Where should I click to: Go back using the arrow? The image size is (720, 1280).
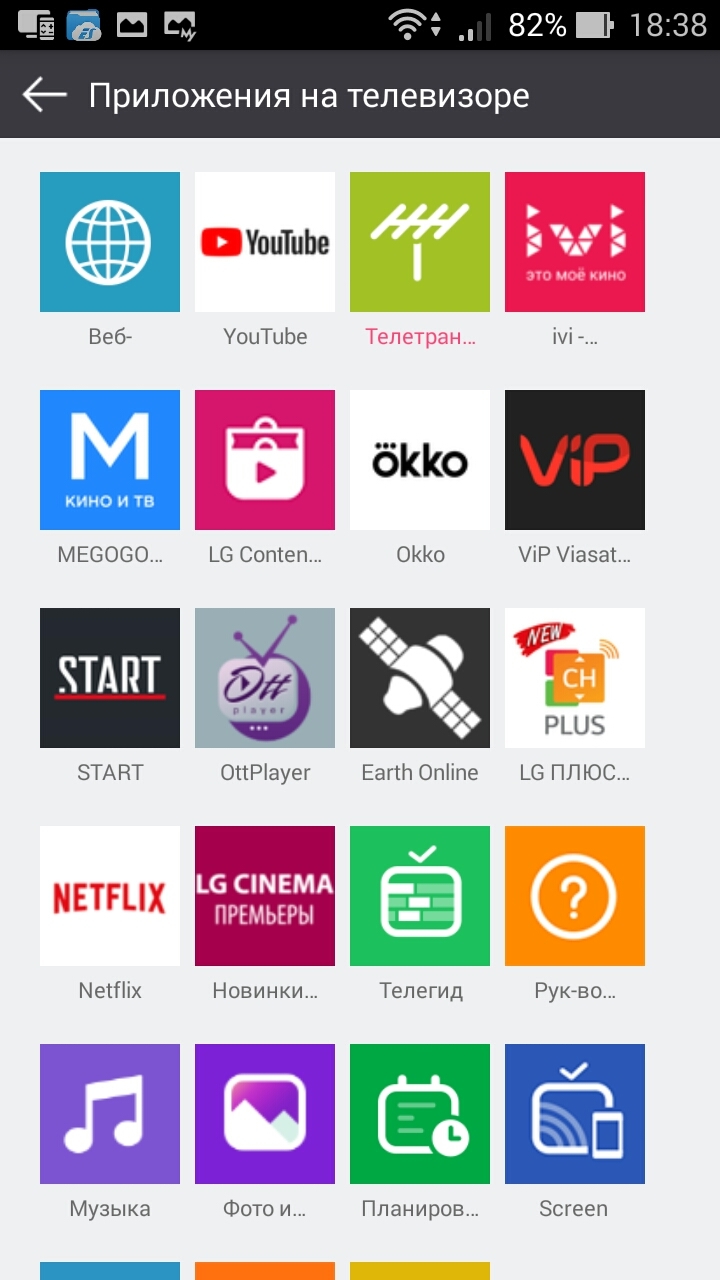pos(44,95)
